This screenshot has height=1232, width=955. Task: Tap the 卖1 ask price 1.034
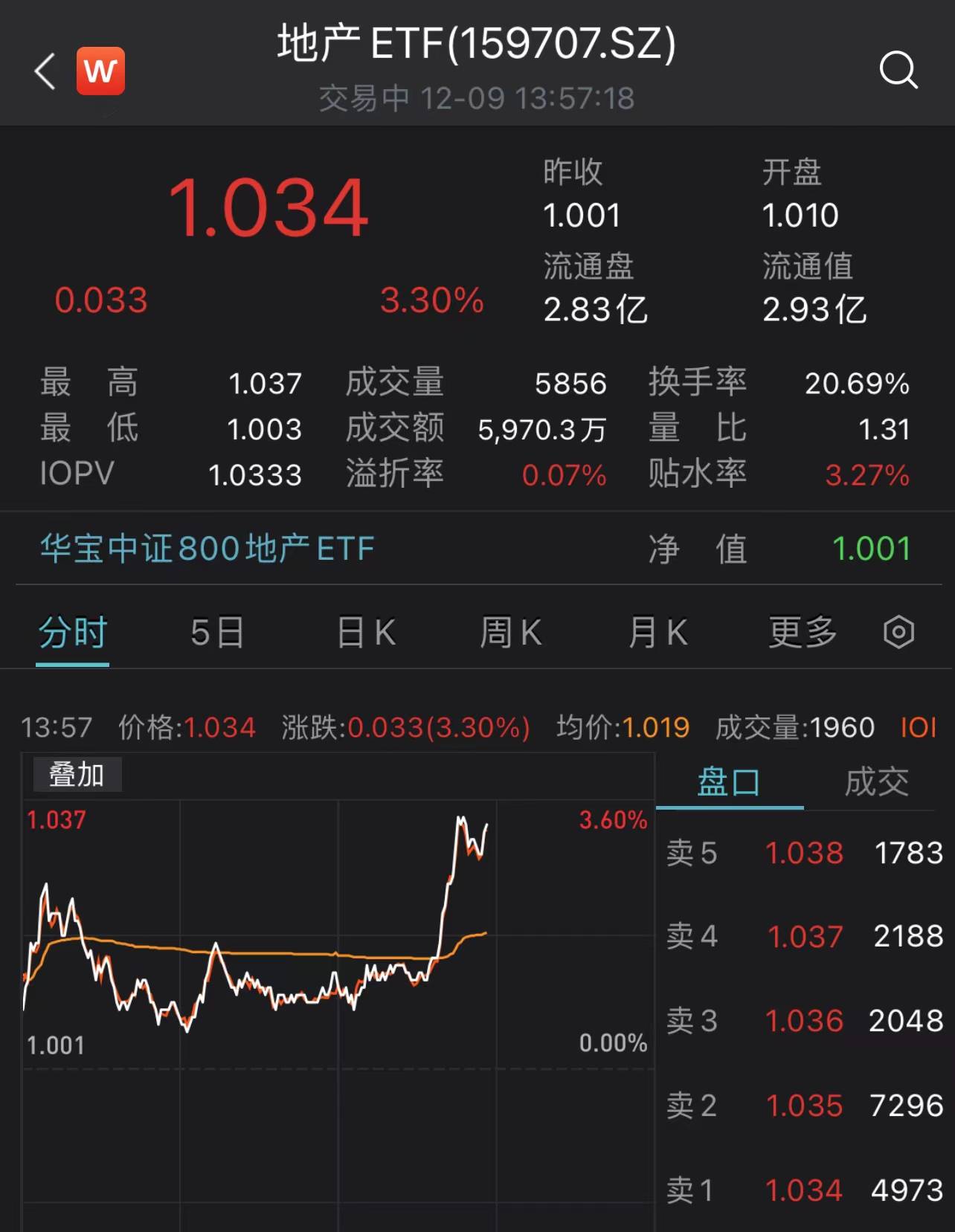(x=806, y=1190)
